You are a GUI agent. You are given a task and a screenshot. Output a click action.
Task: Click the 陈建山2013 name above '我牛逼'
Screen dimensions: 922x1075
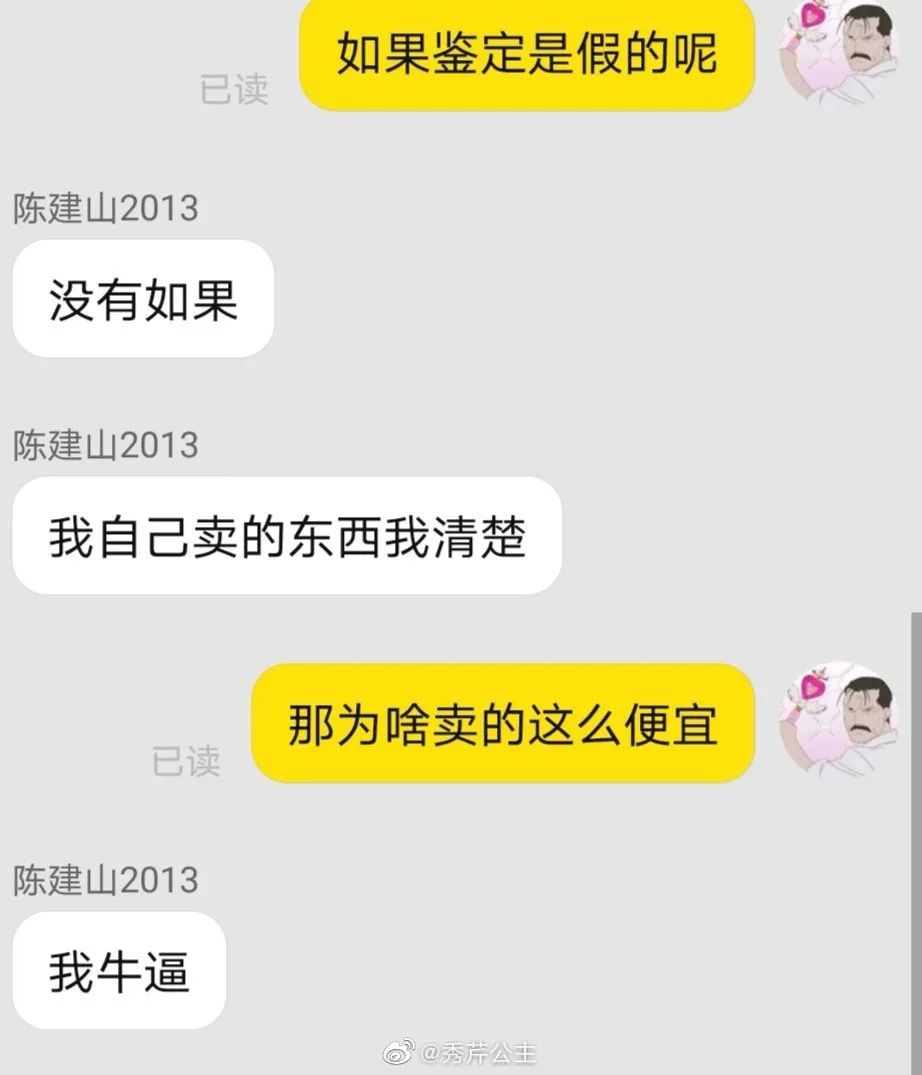[104, 880]
